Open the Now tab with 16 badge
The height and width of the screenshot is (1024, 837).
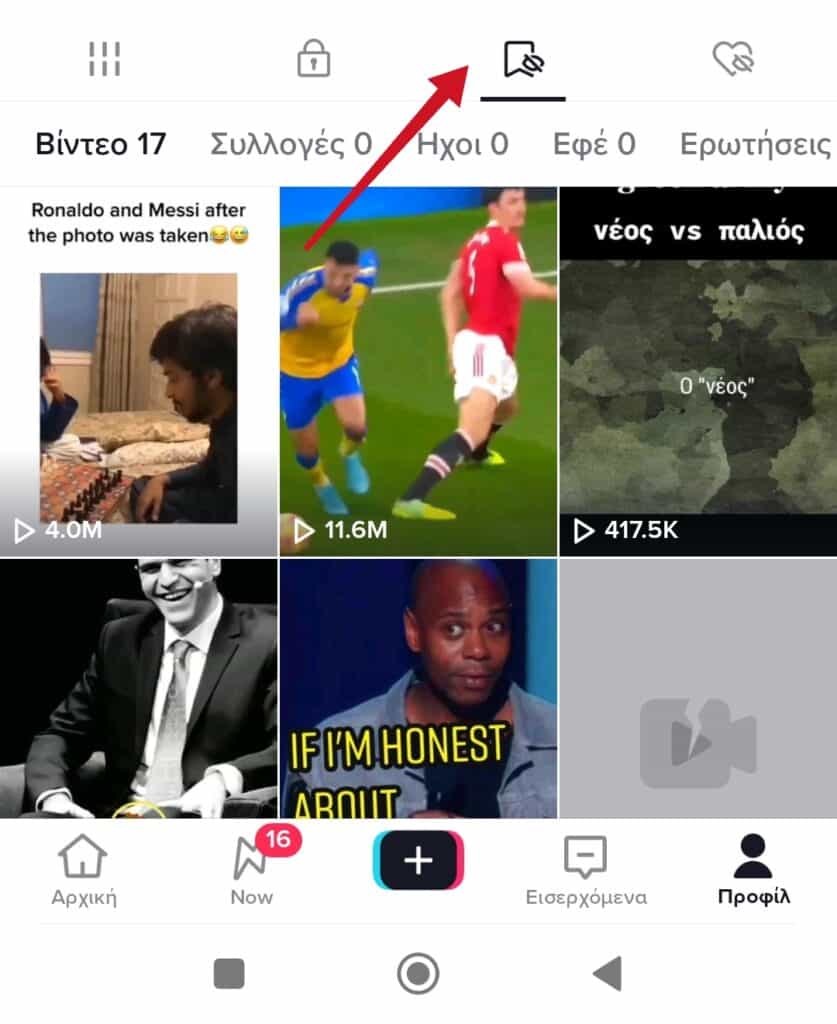251,870
